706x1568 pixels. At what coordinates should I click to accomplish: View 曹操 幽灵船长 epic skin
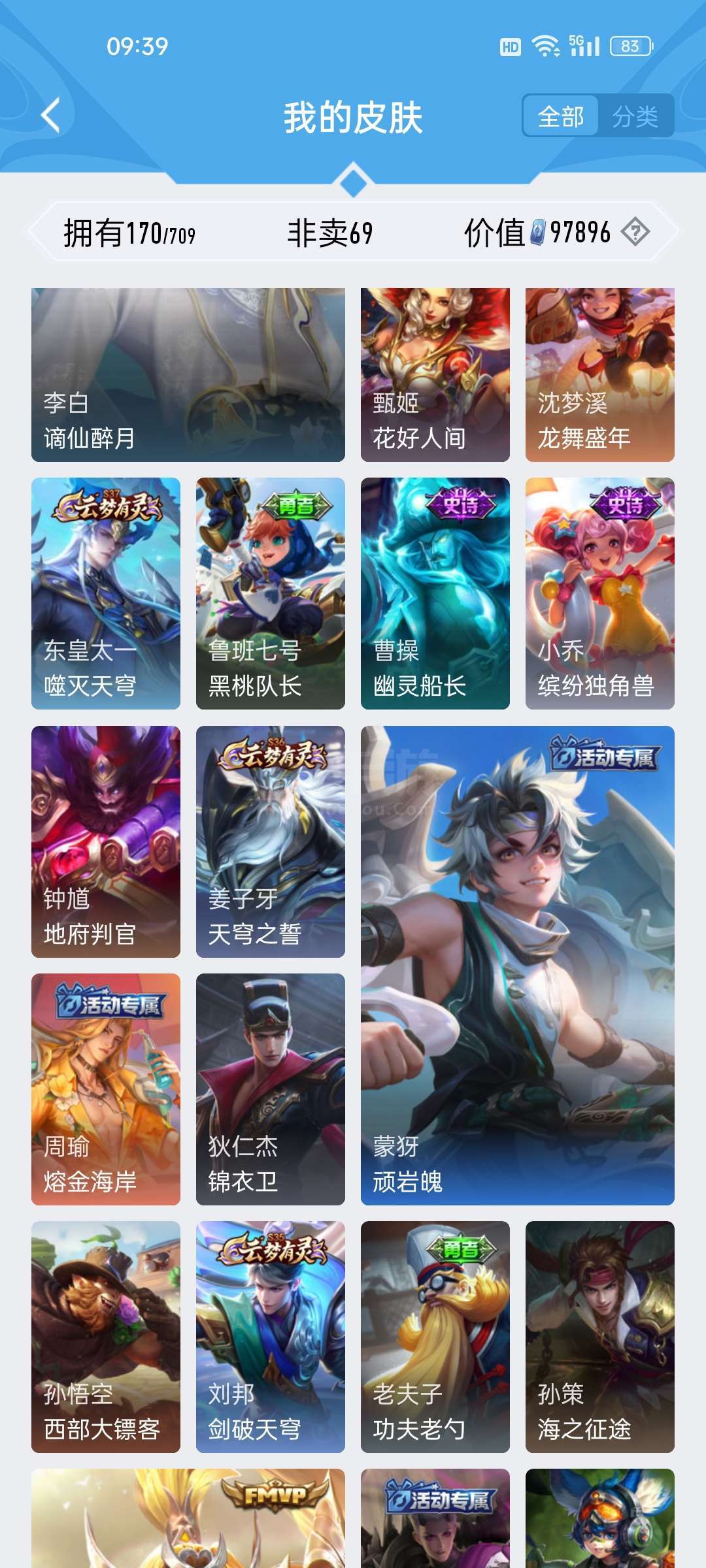[x=435, y=593]
